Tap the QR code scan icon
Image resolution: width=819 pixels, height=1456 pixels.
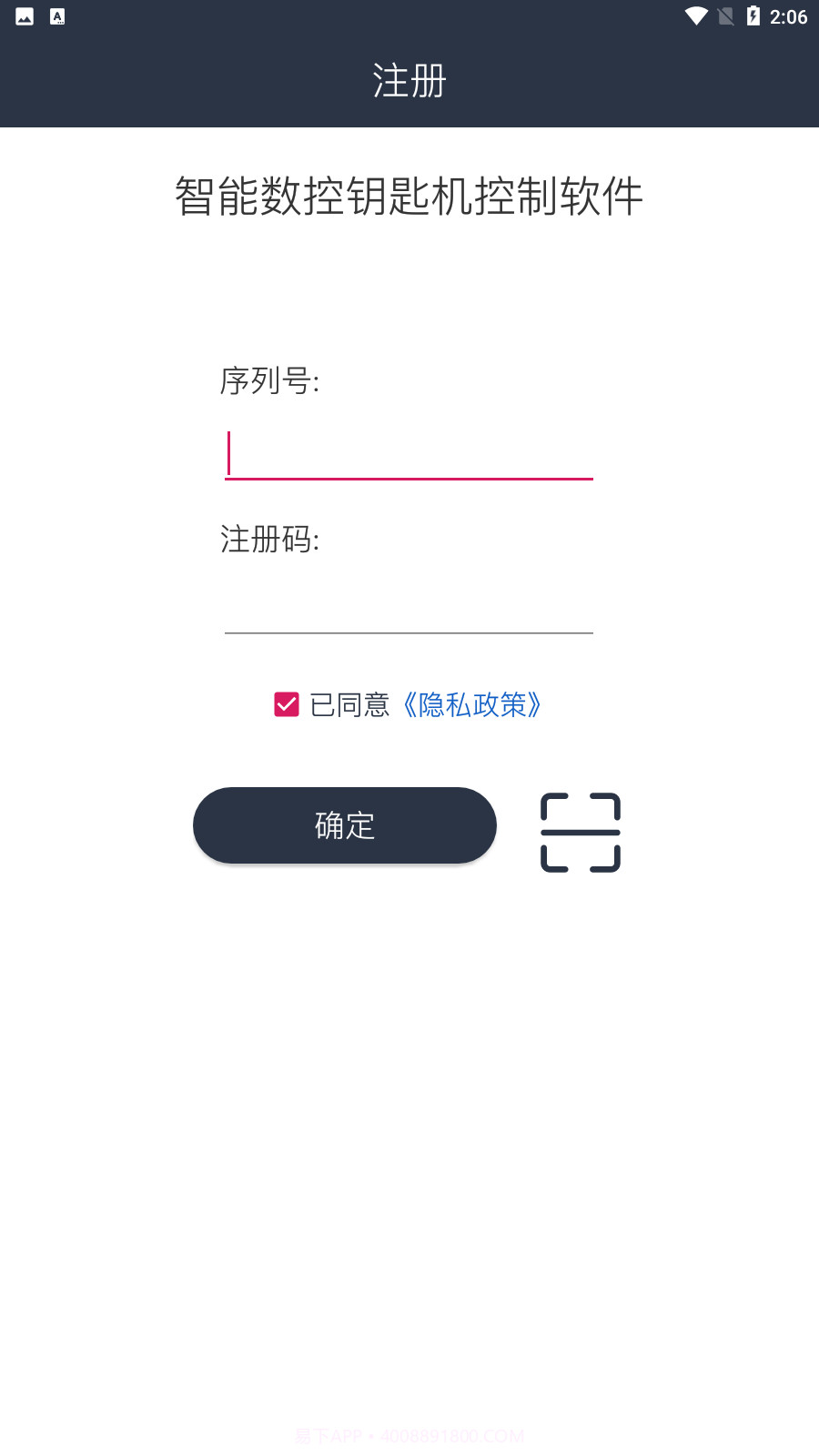580,833
